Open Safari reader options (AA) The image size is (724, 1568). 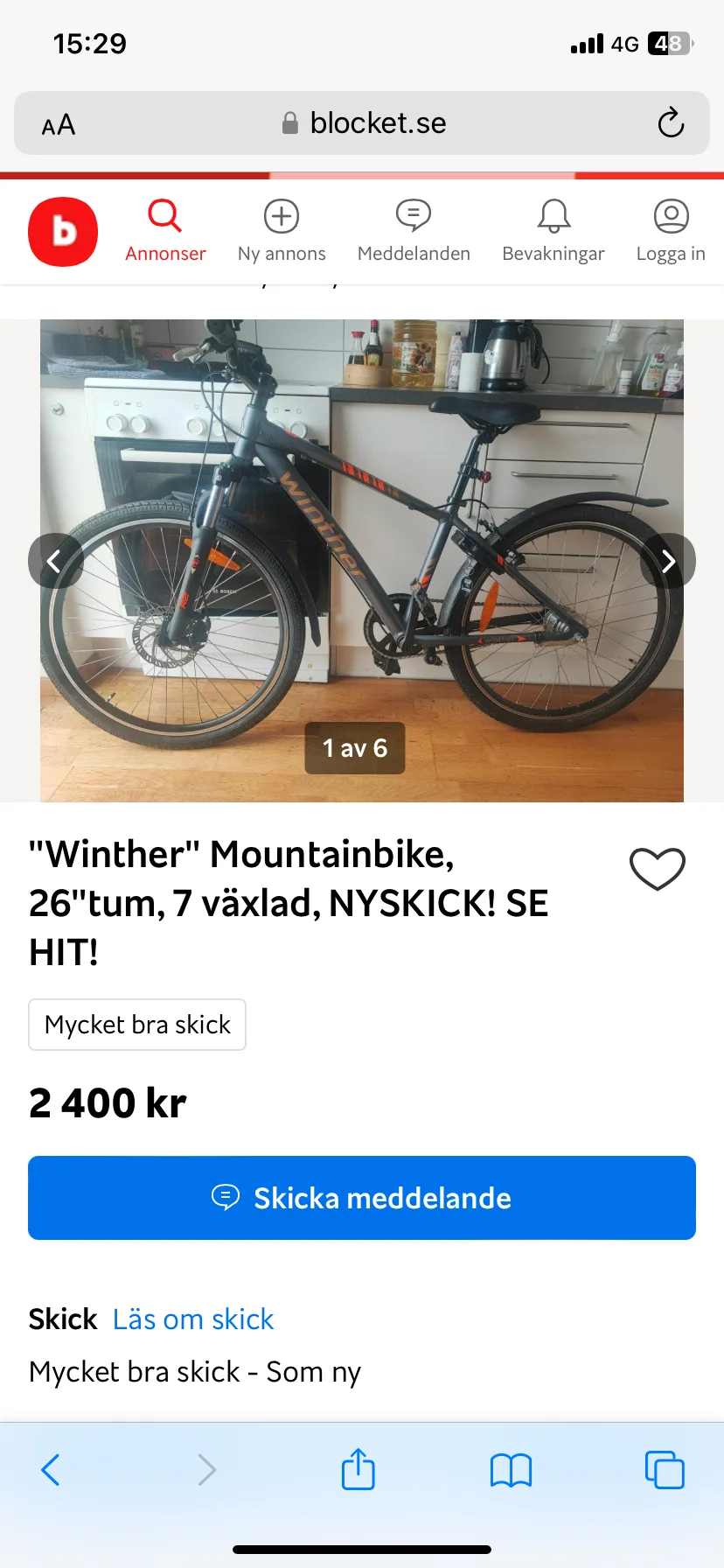pyautogui.click(x=59, y=125)
